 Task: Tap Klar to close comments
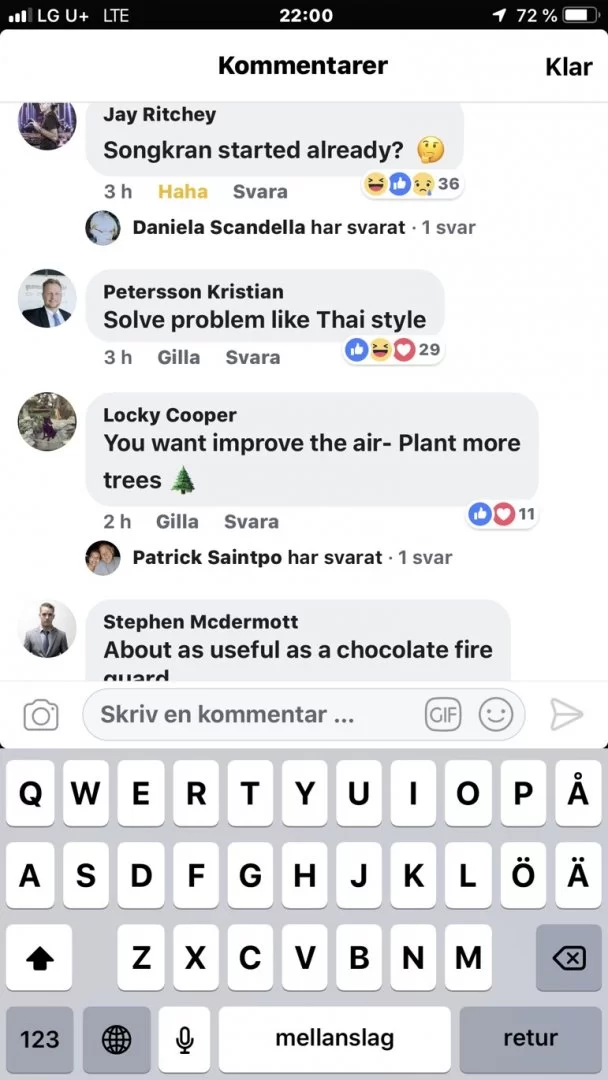tap(568, 67)
